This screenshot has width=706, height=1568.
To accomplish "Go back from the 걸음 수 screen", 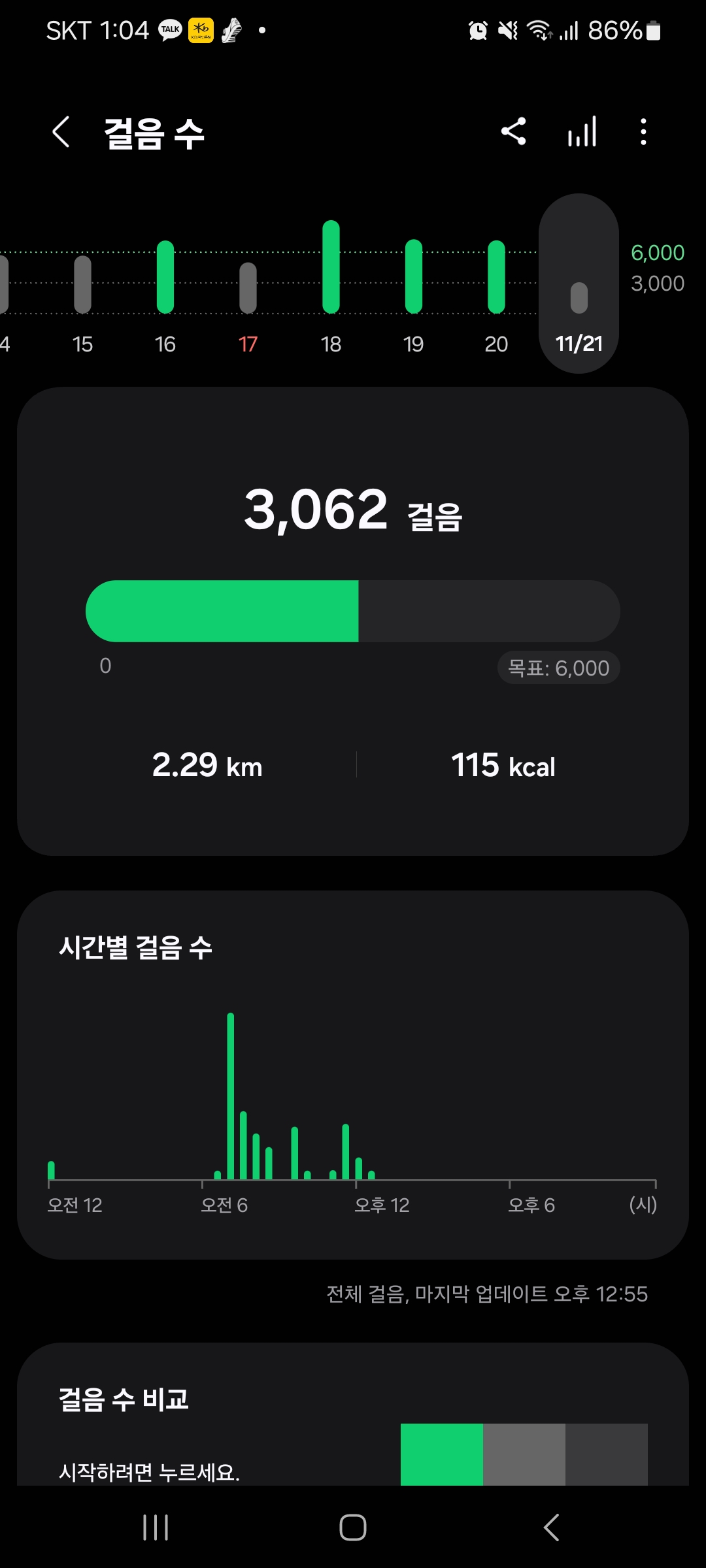I will pos(61,133).
